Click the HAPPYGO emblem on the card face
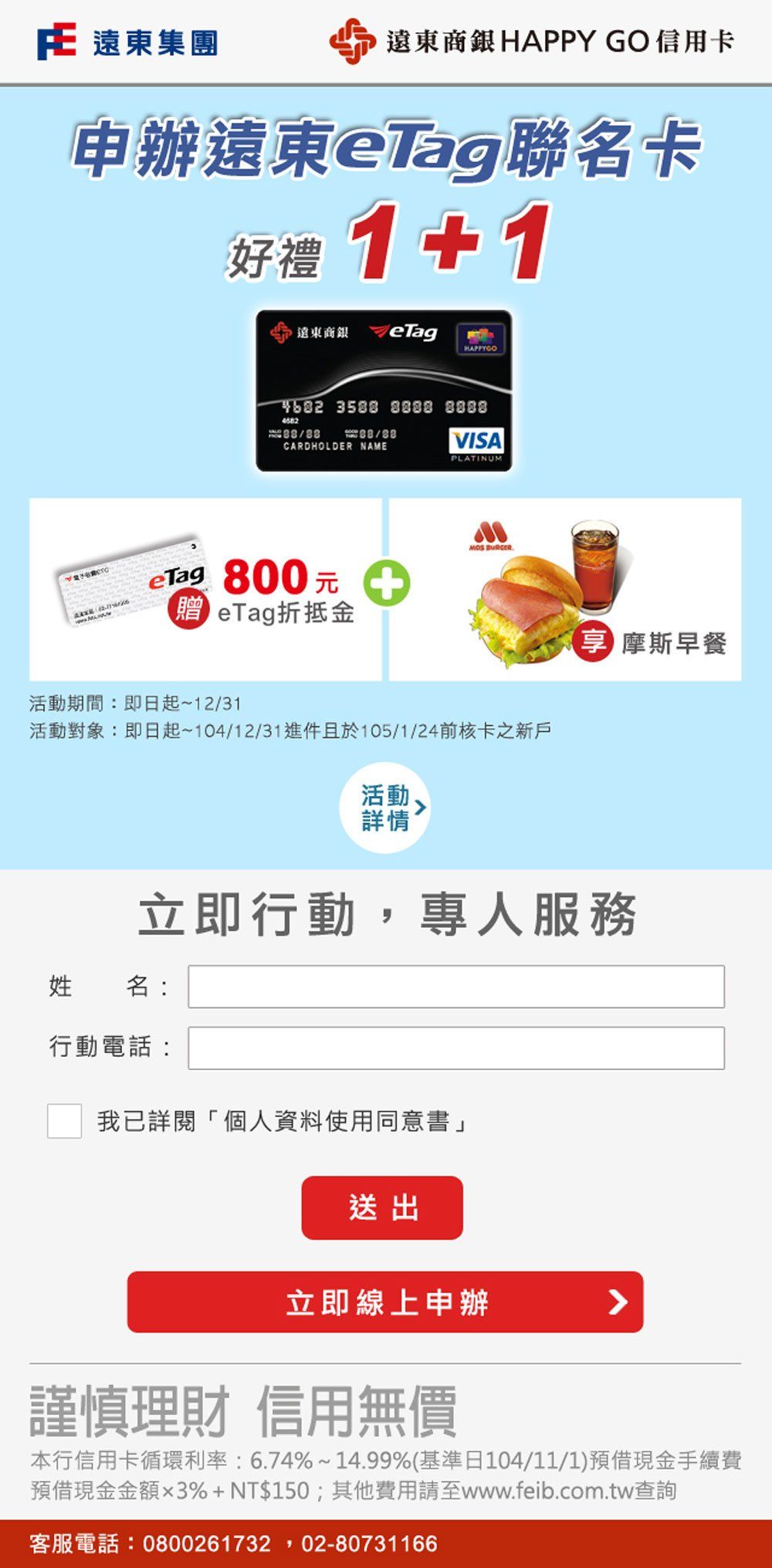 coord(480,340)
